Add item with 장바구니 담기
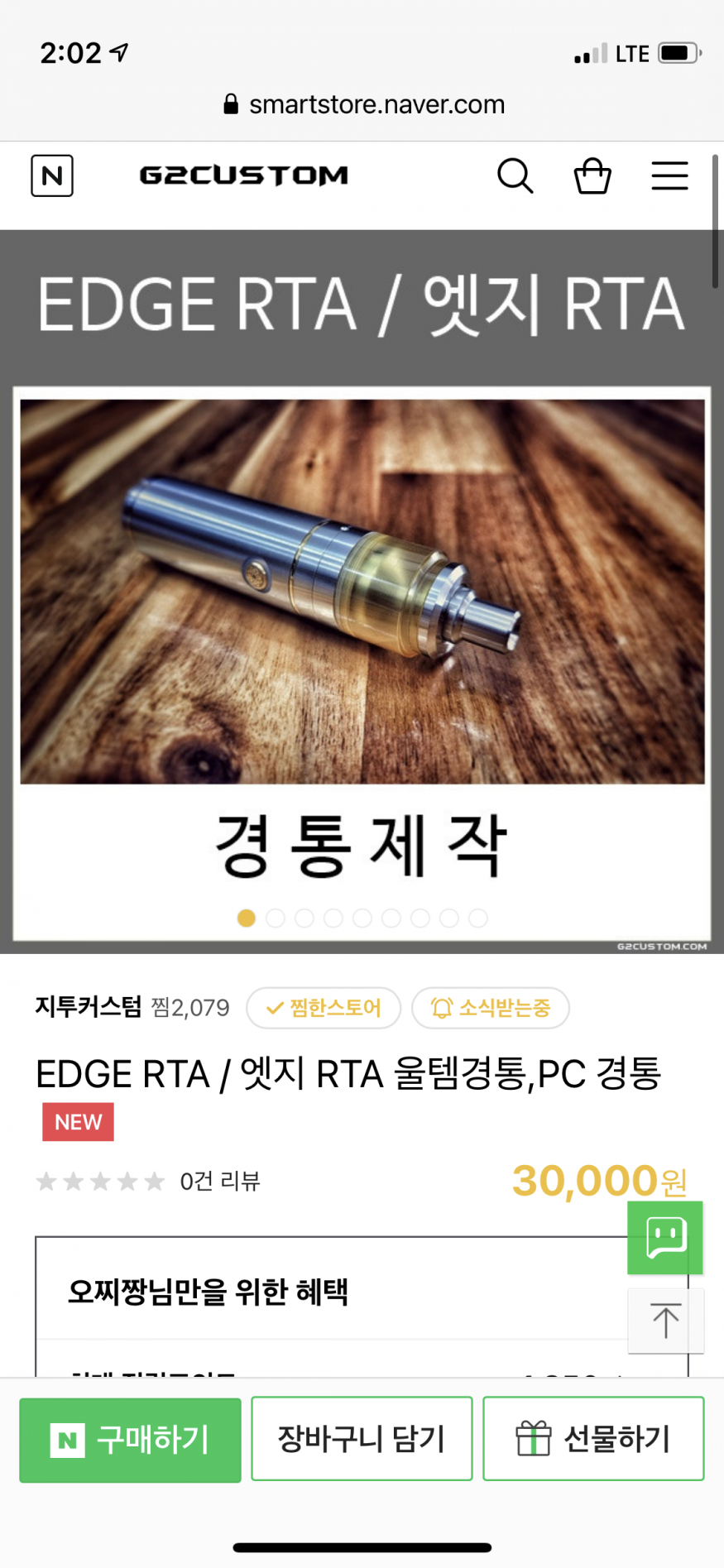The width and height of the screenshot is (724, 1568). coord(362,1439)
